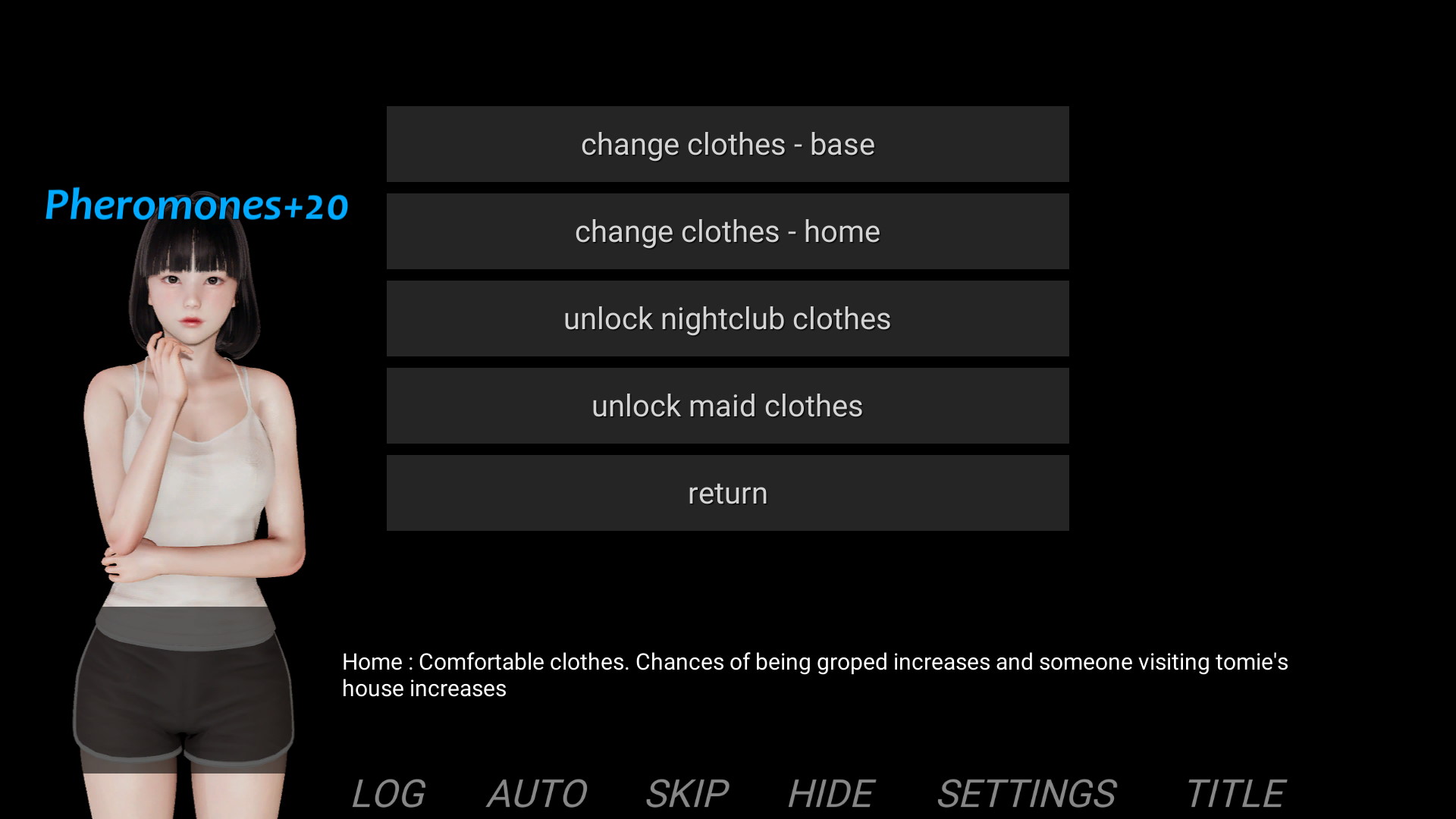
Task: Open the SETTINGS menu
Action: click(1027, 793)
